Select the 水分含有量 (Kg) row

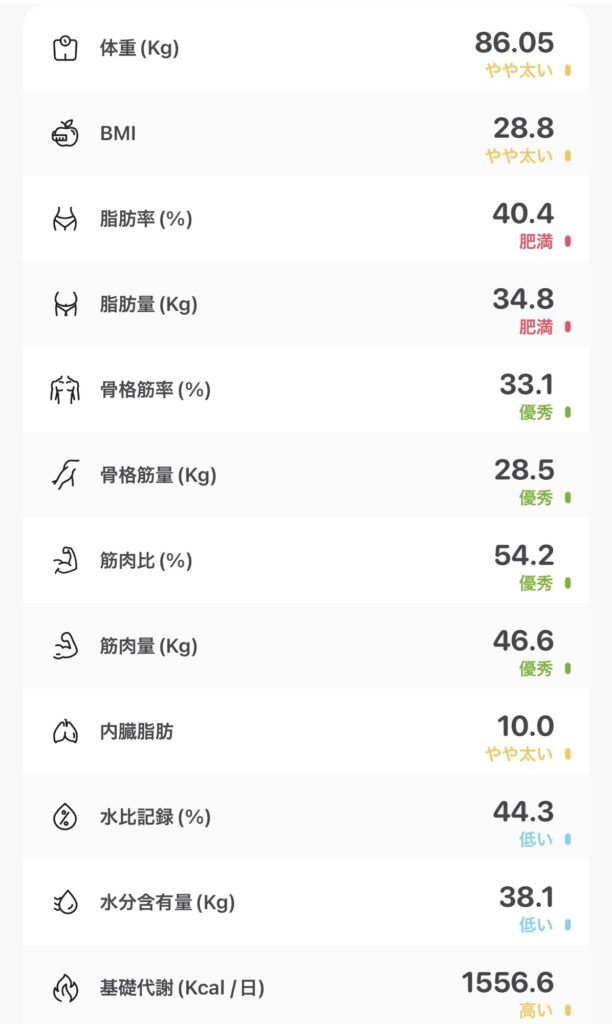tap(305, 902)
